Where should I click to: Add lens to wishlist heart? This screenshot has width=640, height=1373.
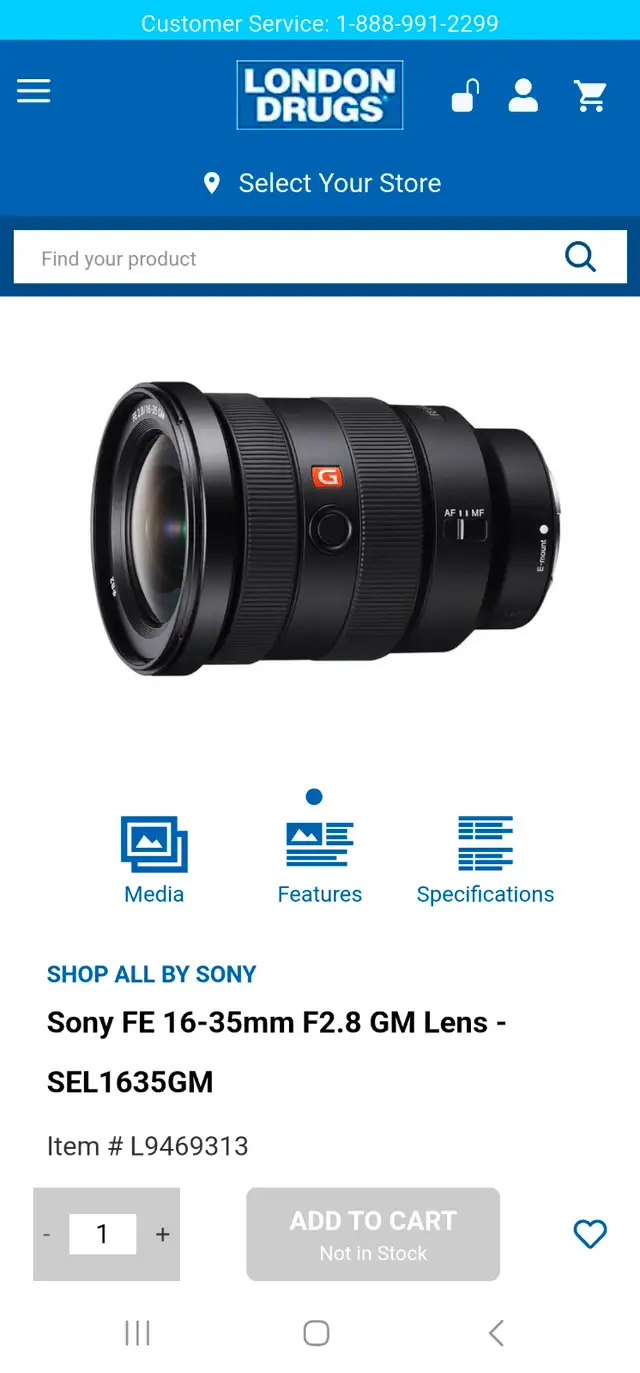590,1234
